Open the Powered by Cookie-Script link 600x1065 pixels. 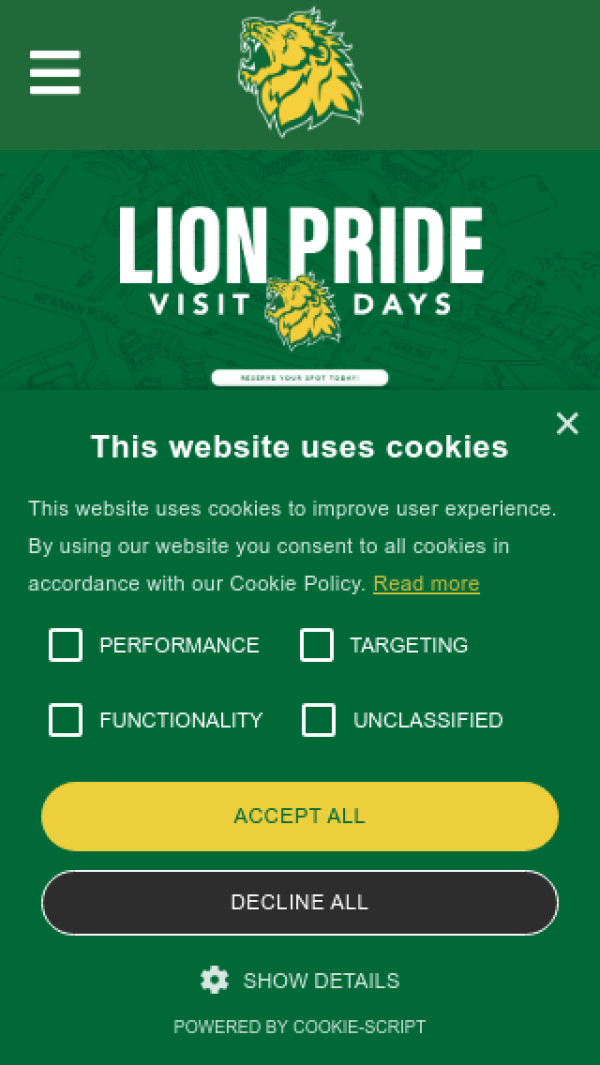pyautogui.click(x=300, y=1027)
